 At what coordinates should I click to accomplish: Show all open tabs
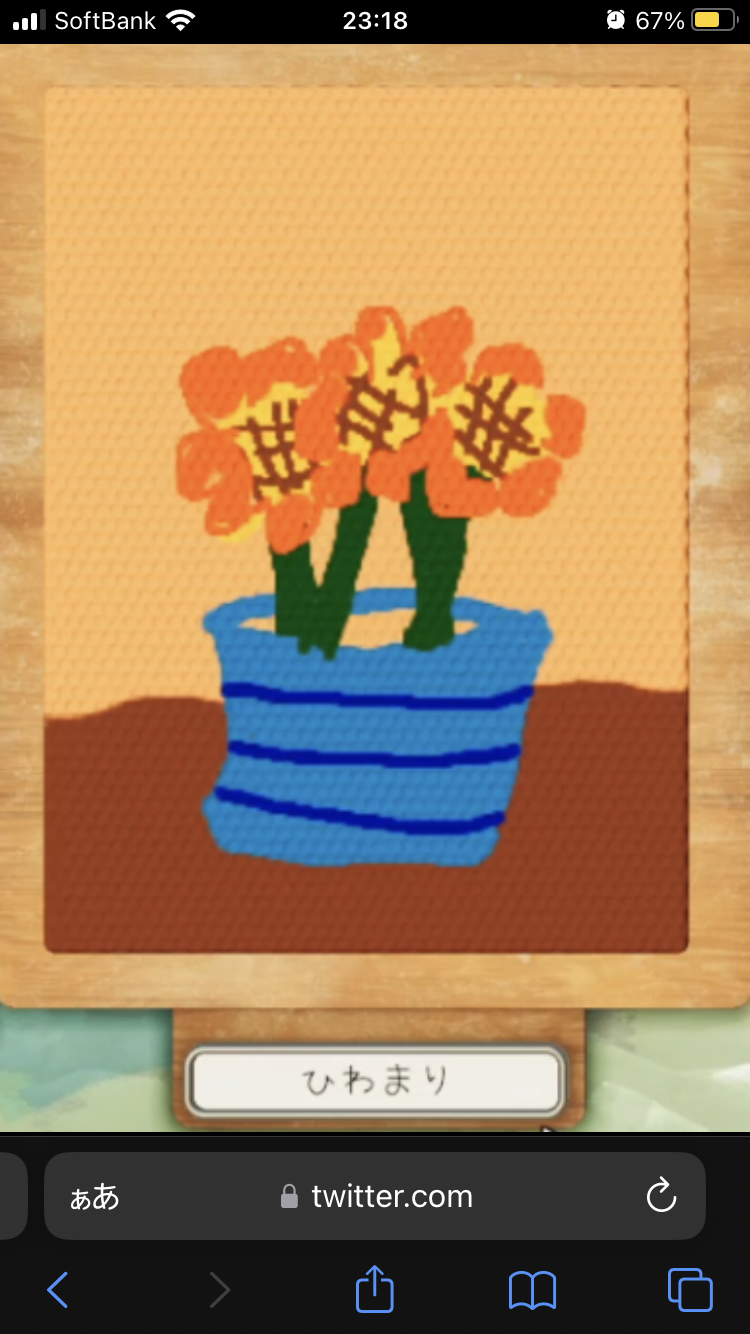pos(690,1290)
